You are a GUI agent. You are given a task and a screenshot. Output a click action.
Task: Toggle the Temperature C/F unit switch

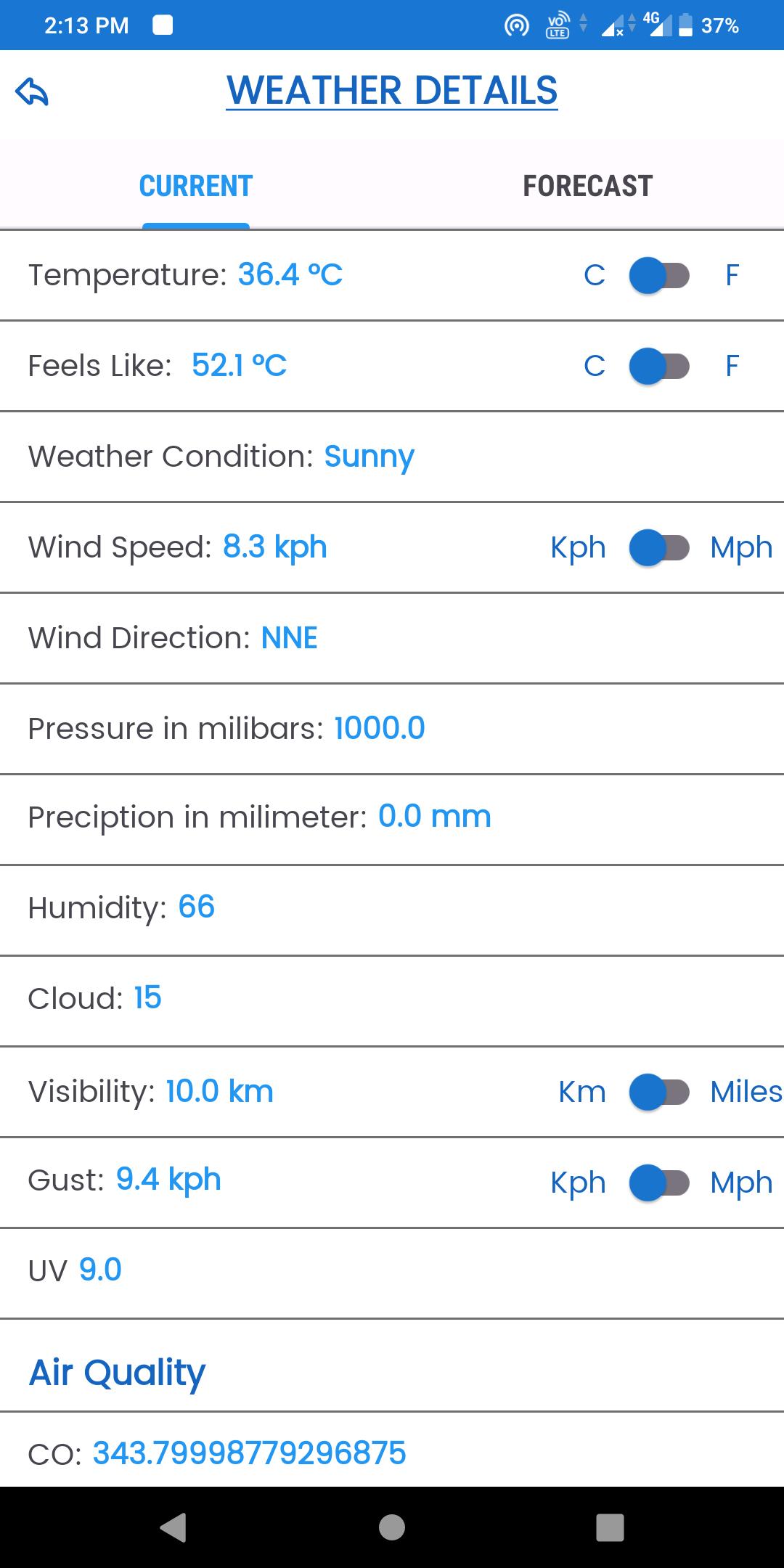point(659,275)
